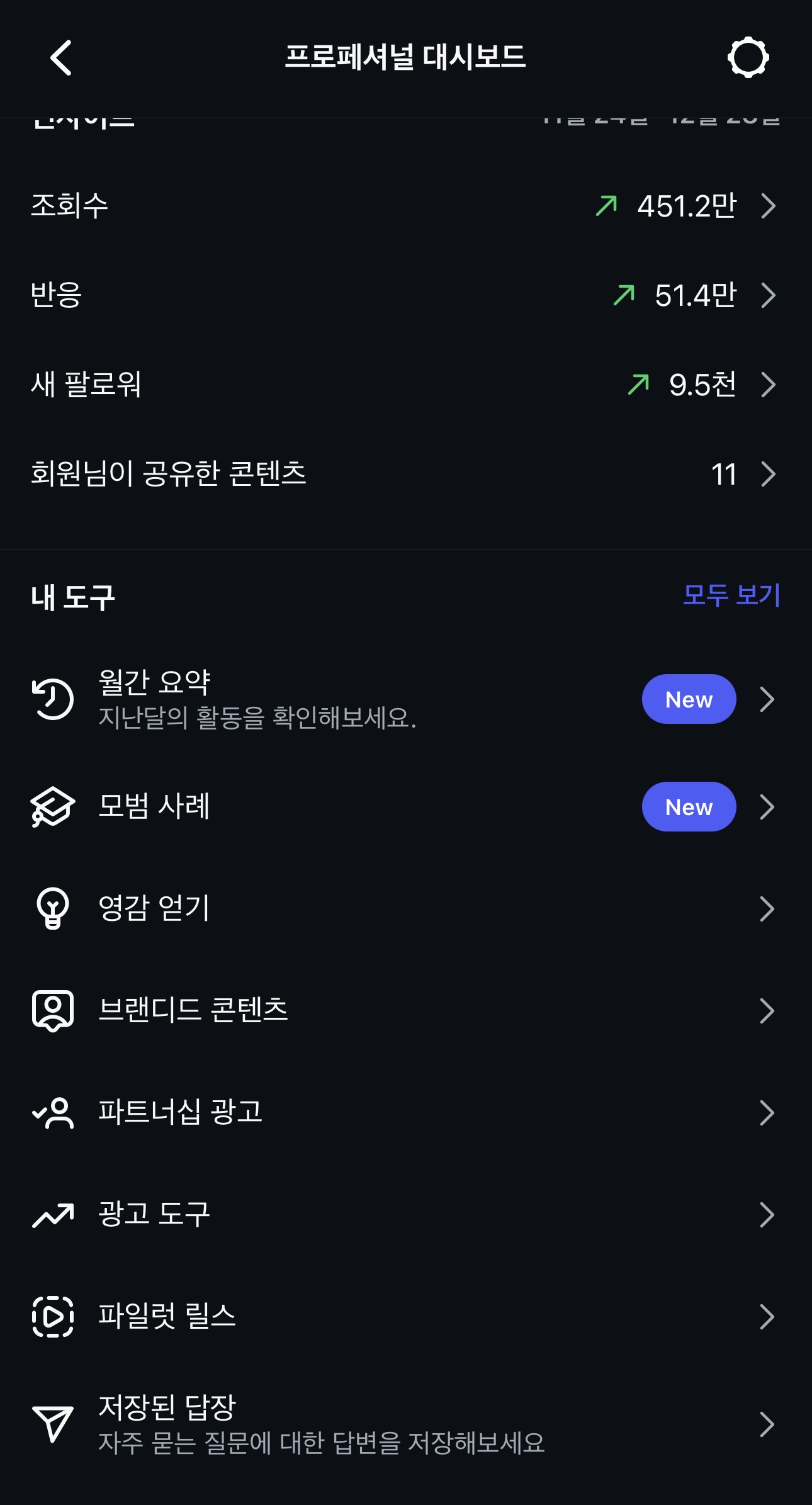Open 새 팔로워 insights
Viewport: 812px width, 1505px height.
tap(405, 385)
